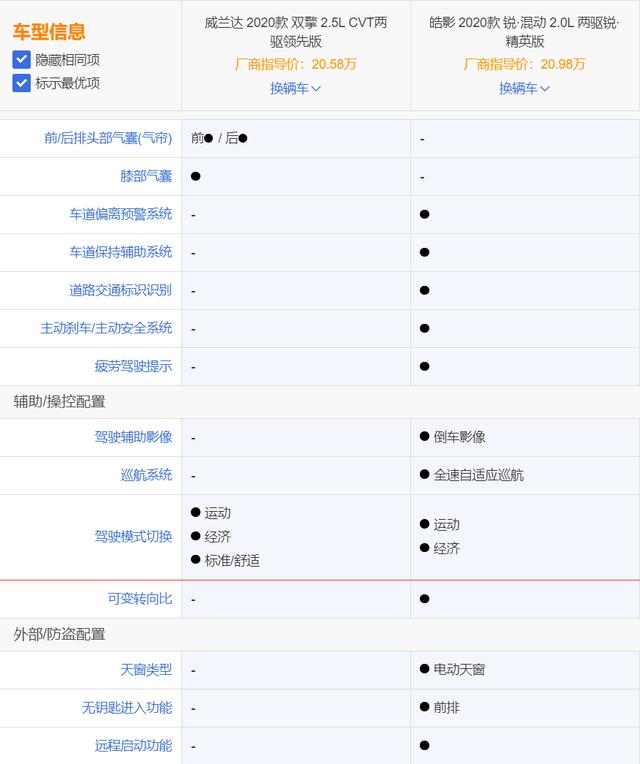
Task: Uncheck the 隐藏相同项 checkbox
Action: pyautogui.click(x=21, y=60)
